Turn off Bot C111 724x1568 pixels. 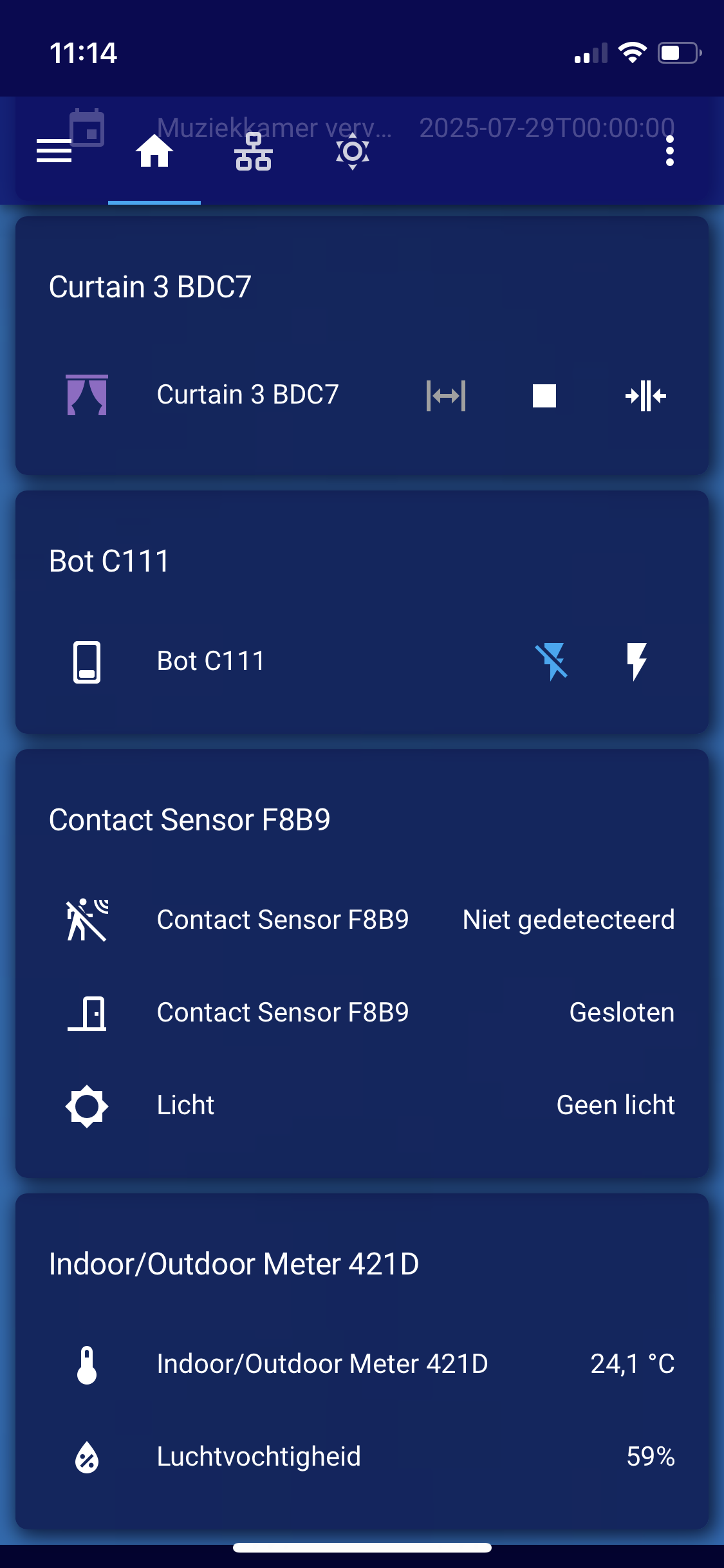coord(552,661)
